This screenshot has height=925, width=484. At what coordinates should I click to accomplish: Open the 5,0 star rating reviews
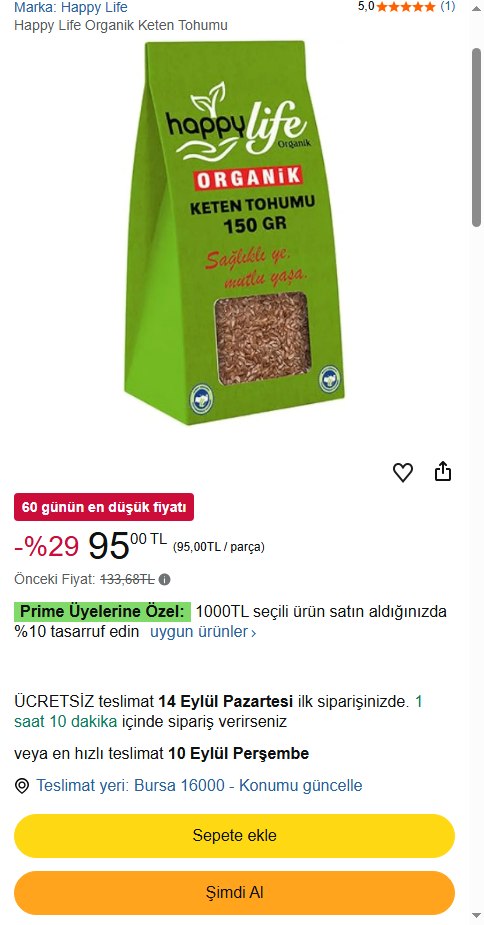pos(406,7)
